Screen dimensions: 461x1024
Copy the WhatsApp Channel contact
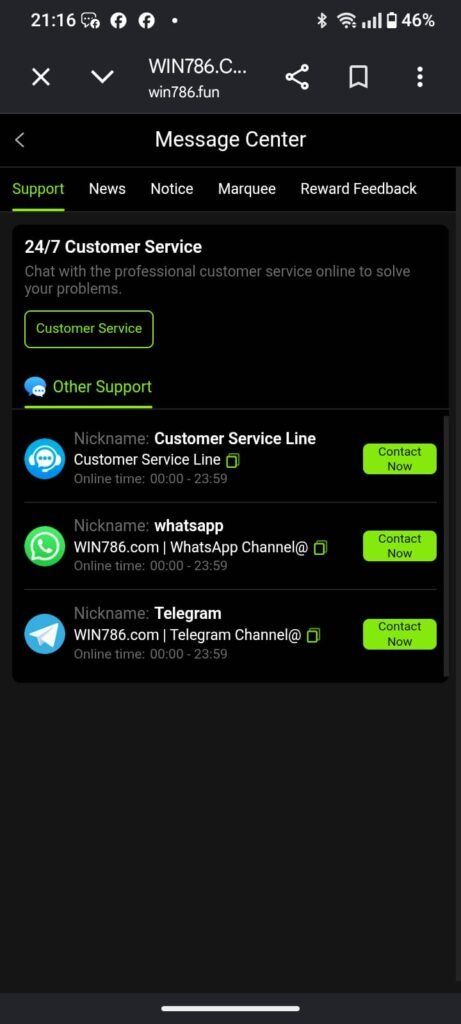tap(320, 547)
